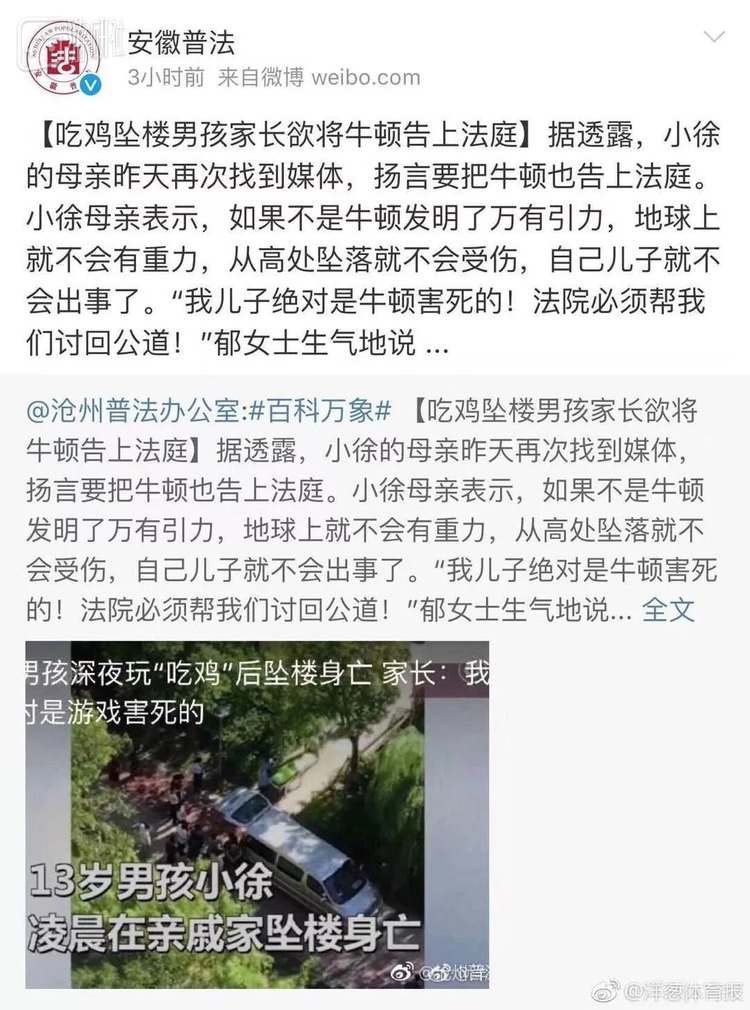Open the @沧州普法办公室 mention
Screen dimensions: 750x1010
133,410
